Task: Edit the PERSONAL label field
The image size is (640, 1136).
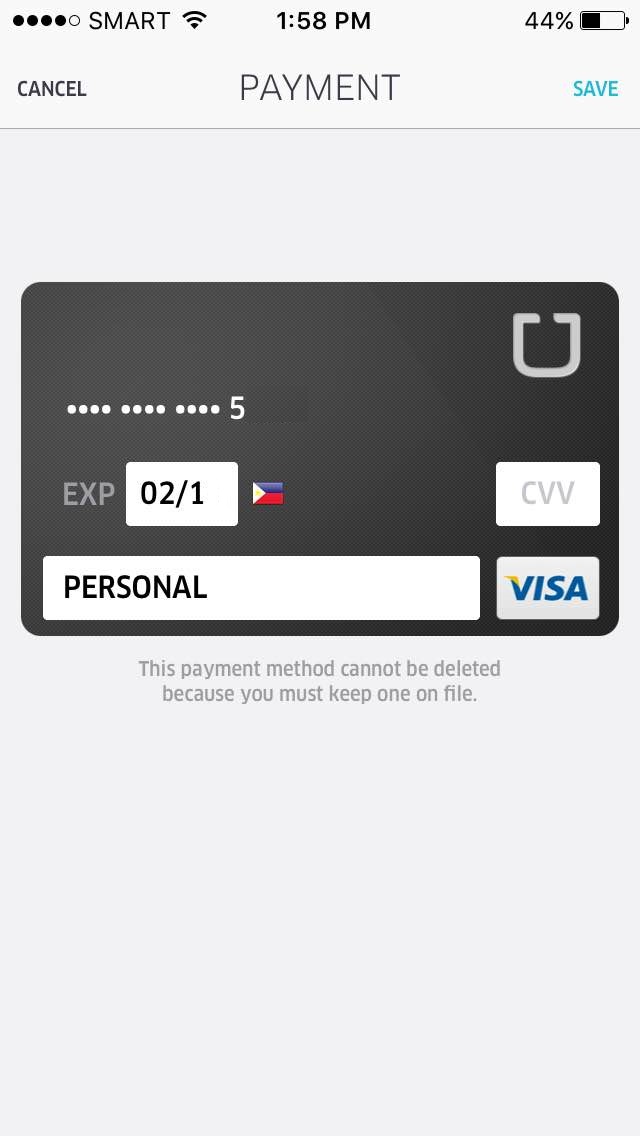Action: 261,588
